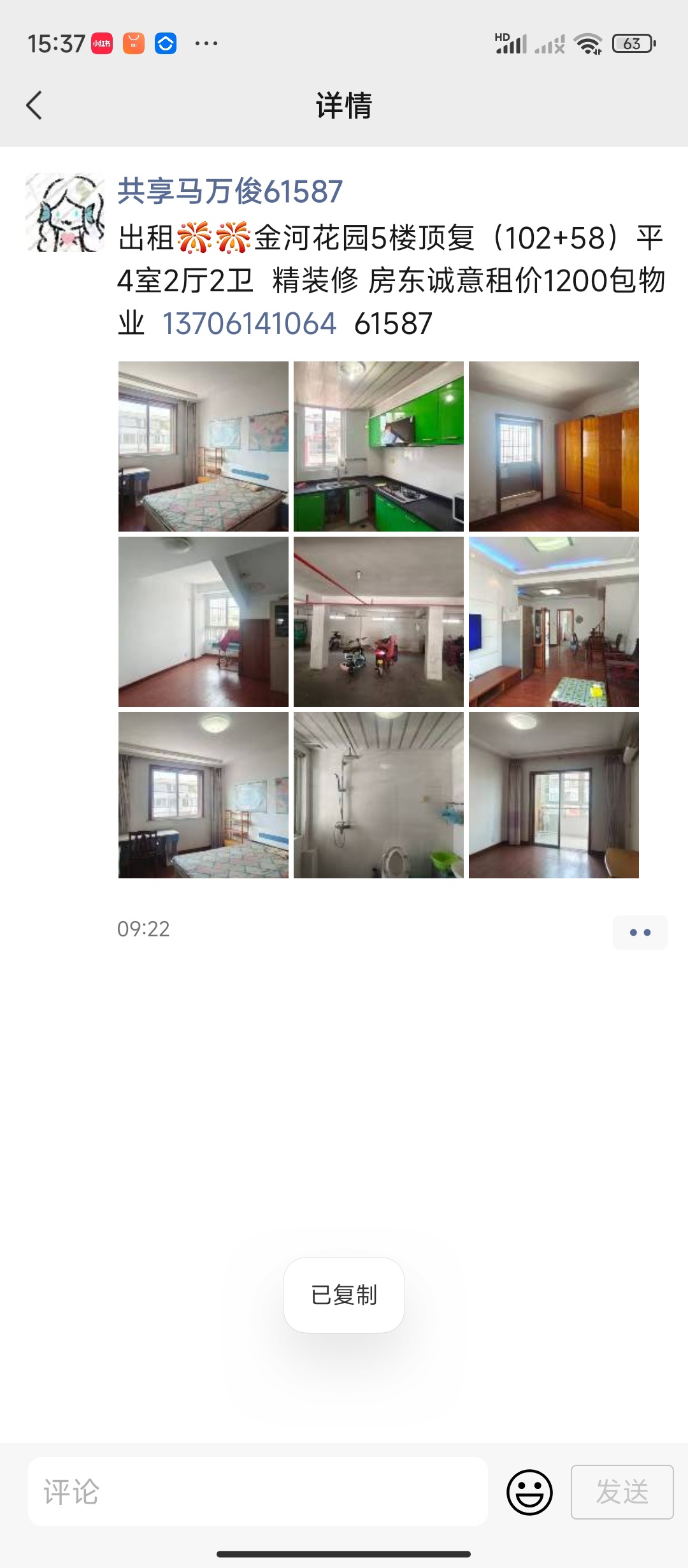Open the garage photo with scooters
The height and width of the screenshot is (1568, 688).
coord(378,621)
